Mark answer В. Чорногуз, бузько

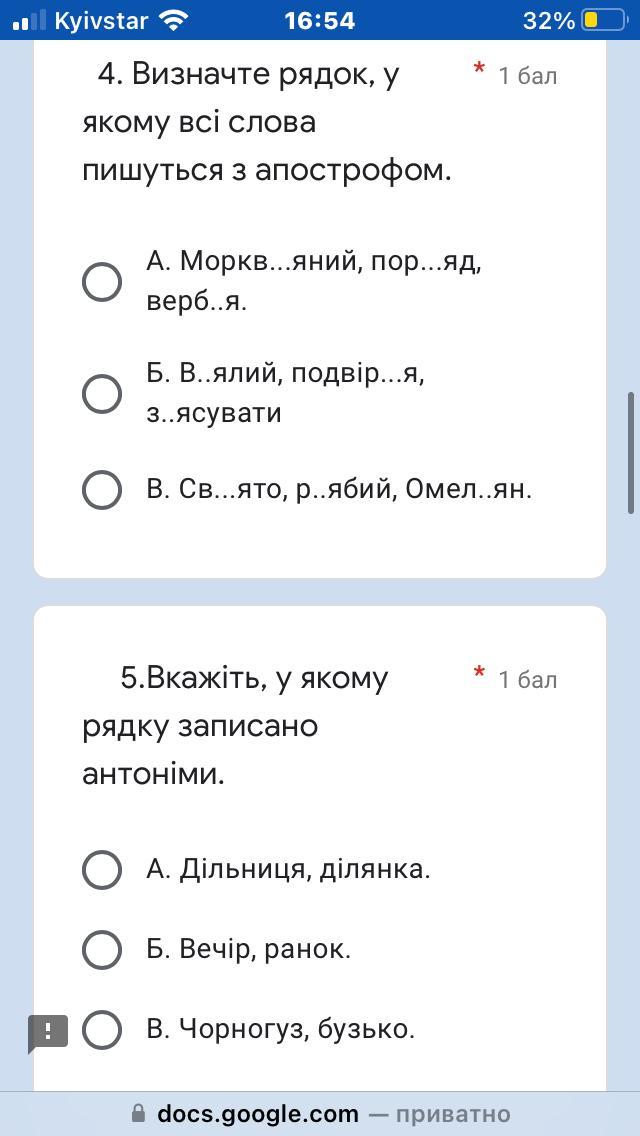(101, 1030)
